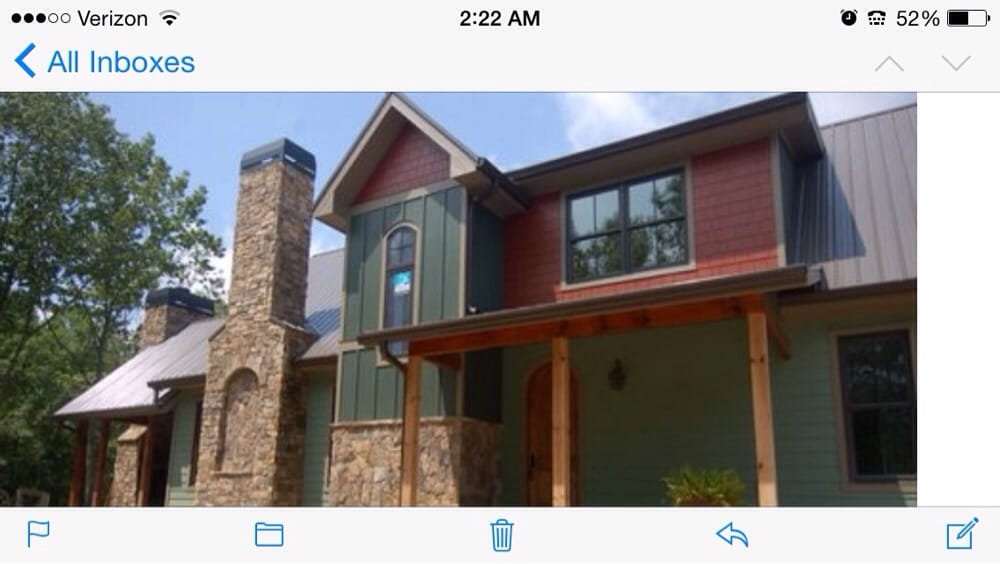Show the previous message with up arrow
1000x564 pixels.
(x=889, y=64)
